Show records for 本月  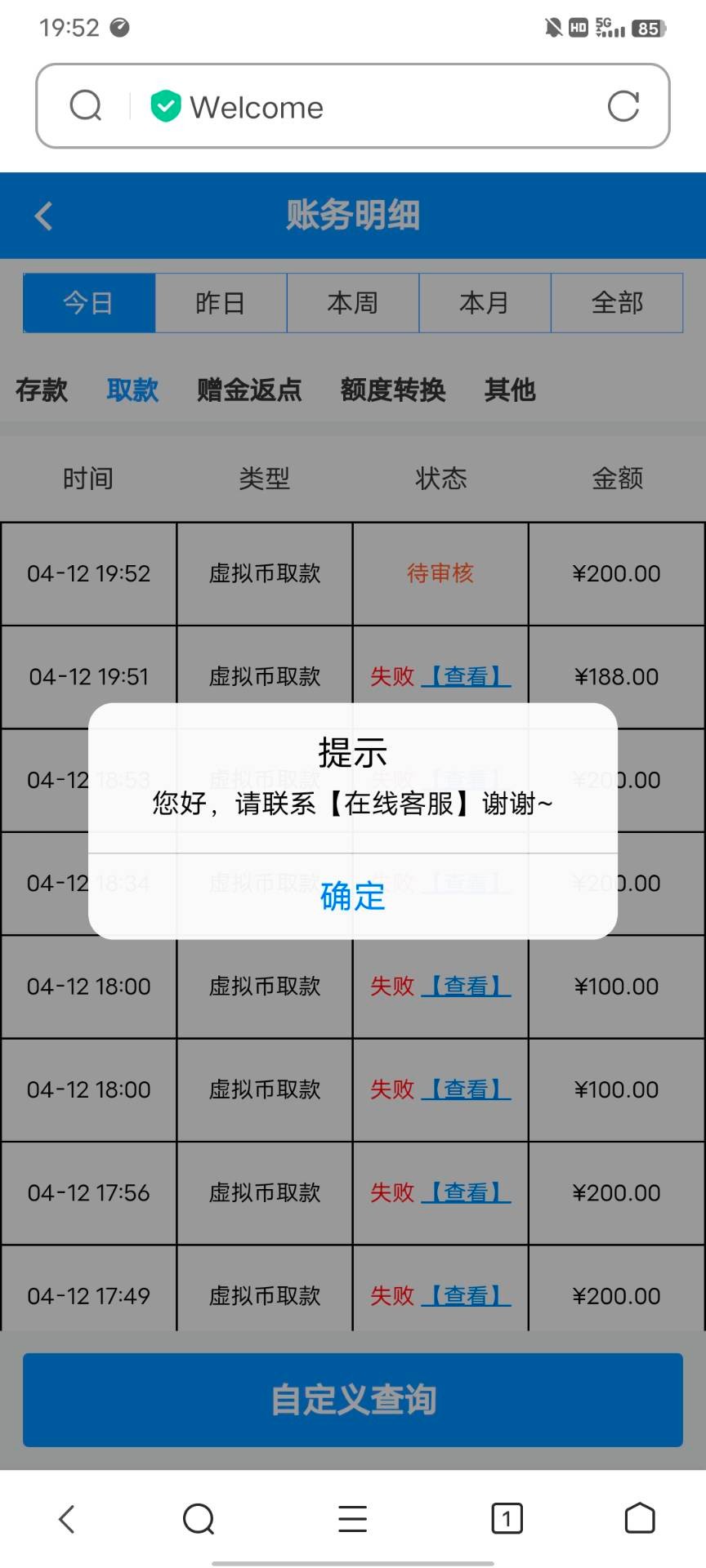pyautogui.click(x=485, y=303)
